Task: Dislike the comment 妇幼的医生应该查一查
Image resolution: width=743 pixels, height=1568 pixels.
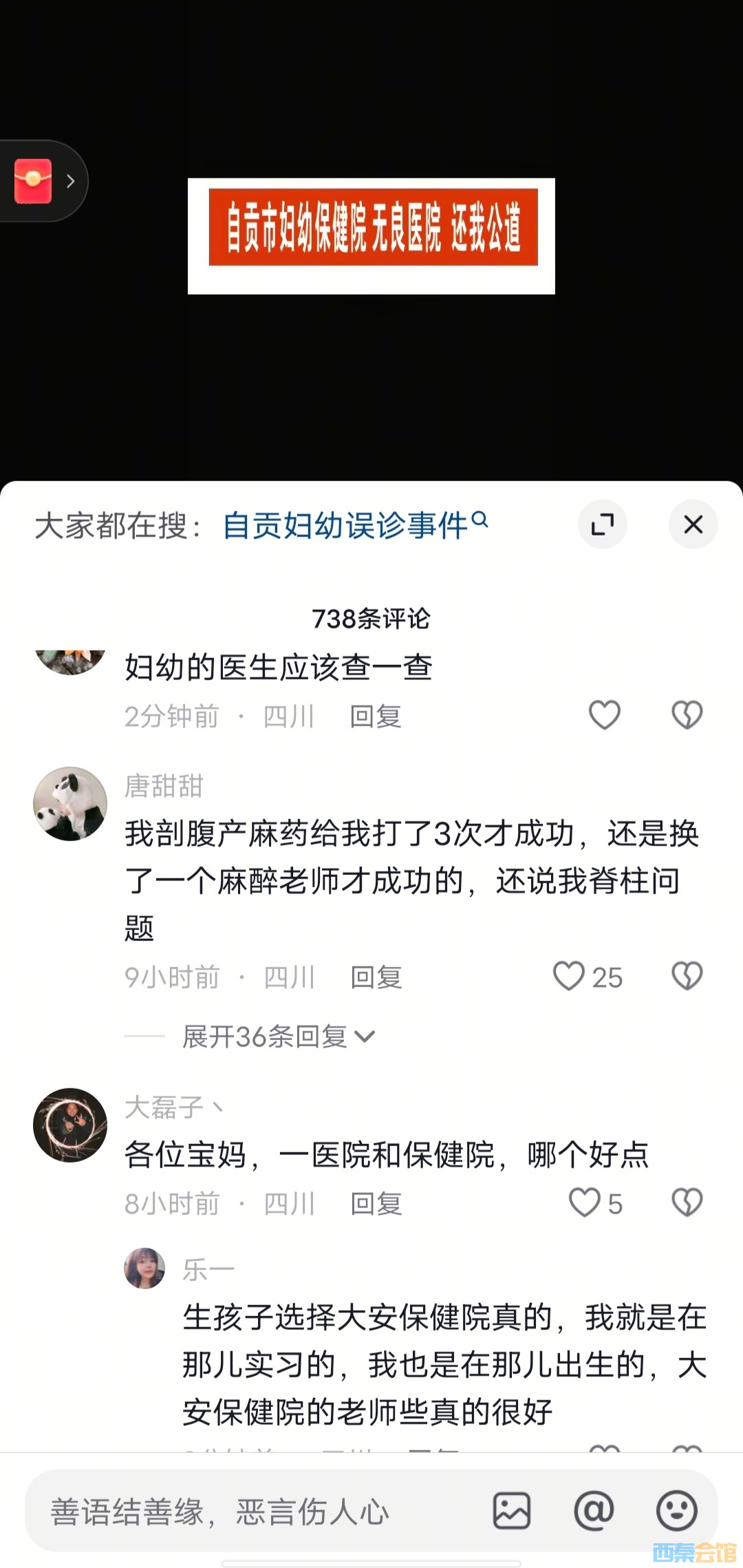Action: coord(687,715)
